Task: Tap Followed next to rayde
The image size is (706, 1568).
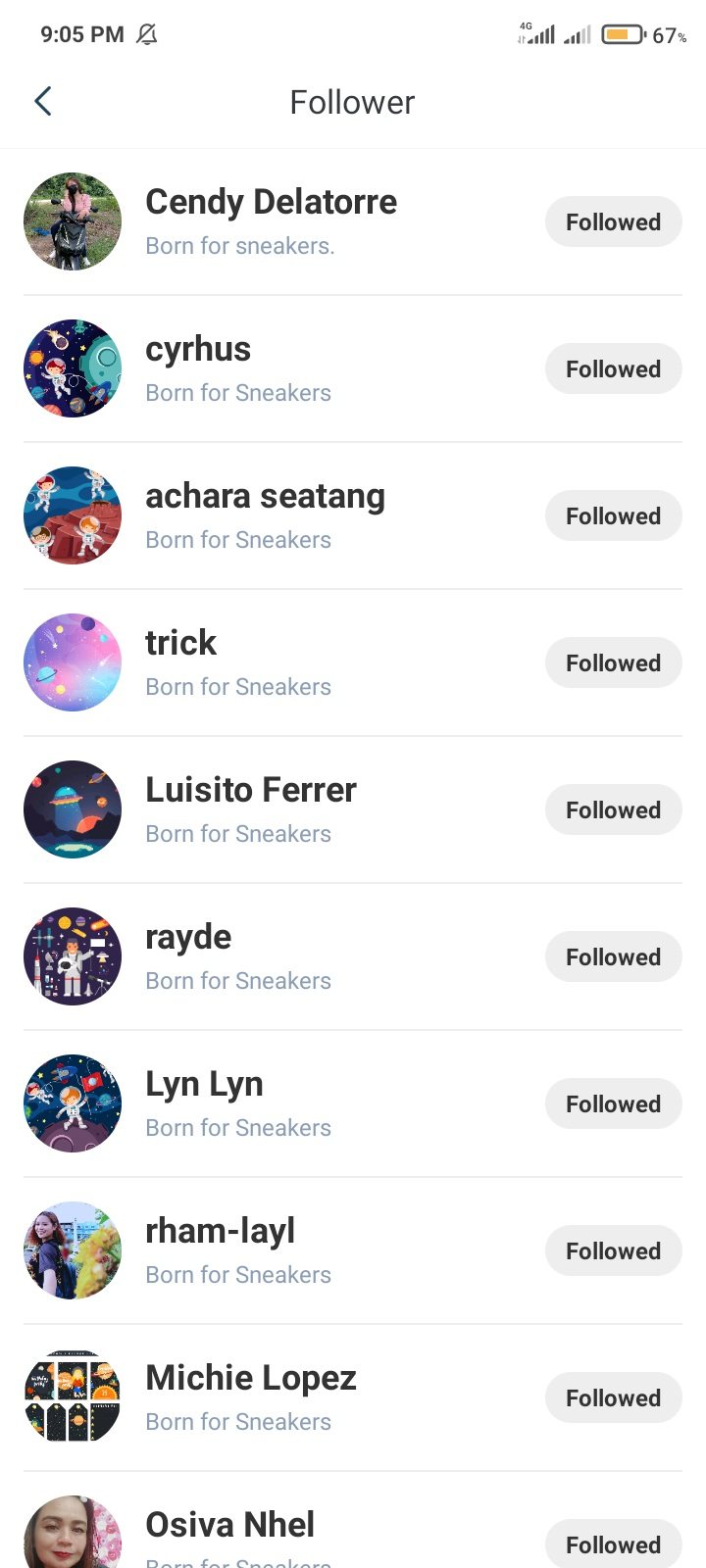Action: (613, 957)
